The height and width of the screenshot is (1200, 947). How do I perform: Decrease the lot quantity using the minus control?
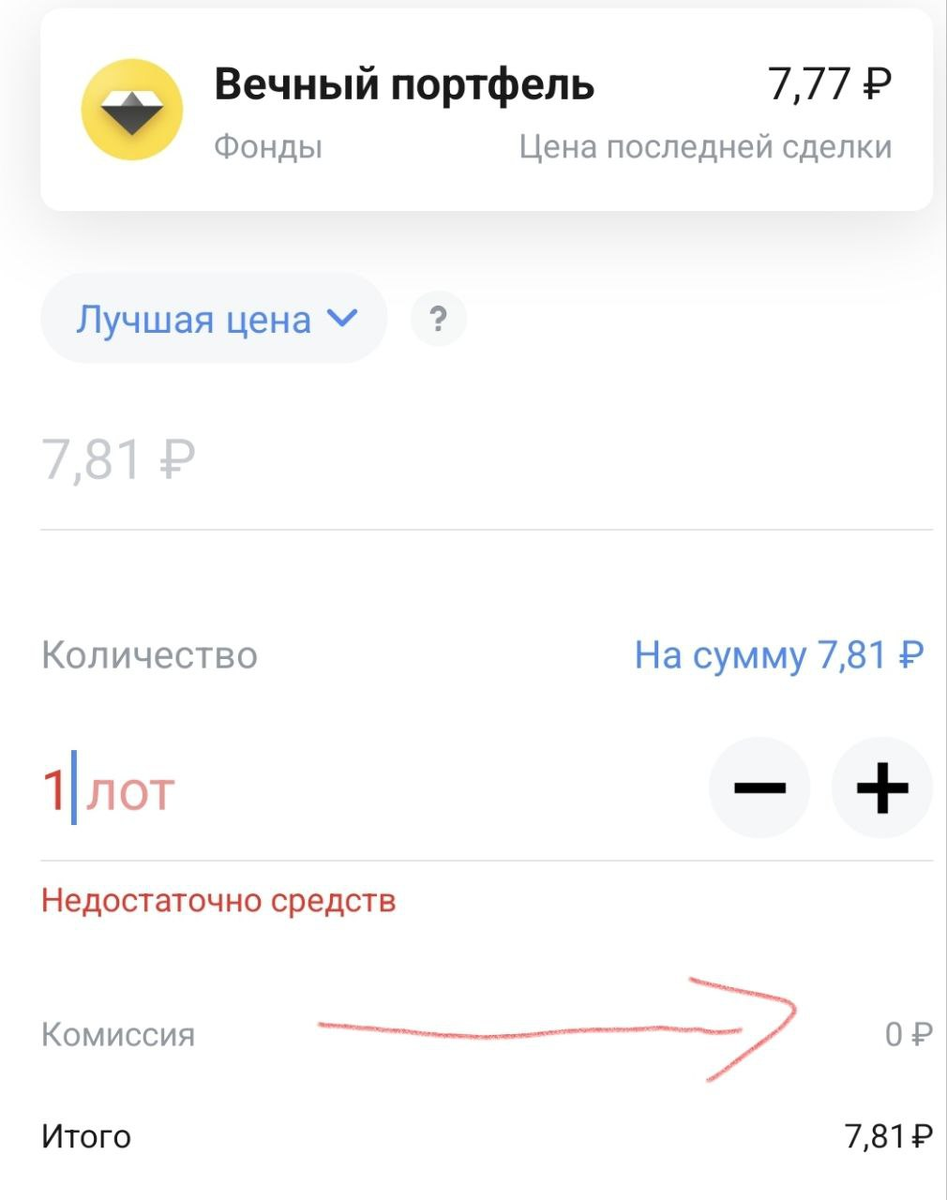pyautogui.click(x=759, y=787)
